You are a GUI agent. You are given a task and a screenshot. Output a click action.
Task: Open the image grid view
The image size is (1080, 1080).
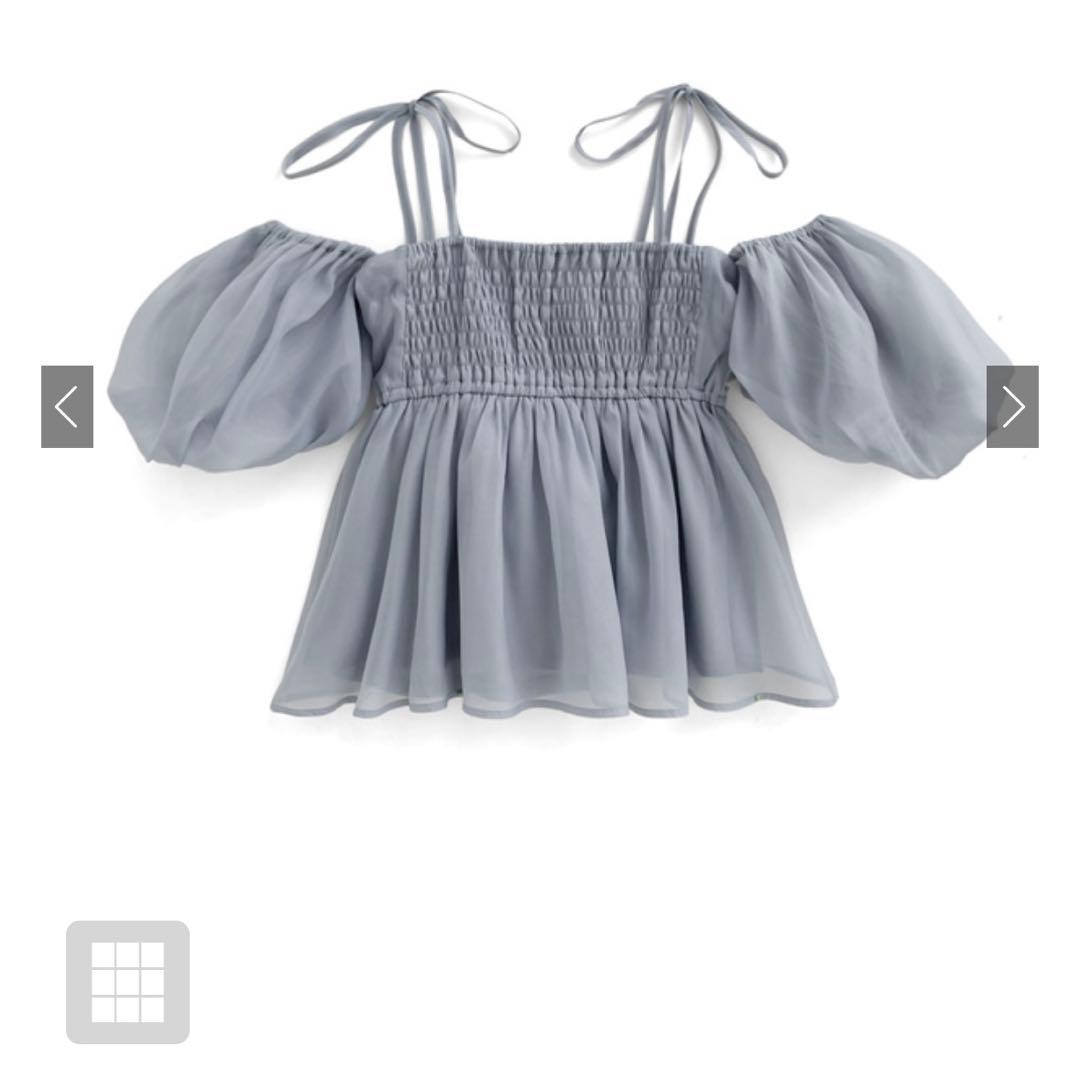point(127,982)
